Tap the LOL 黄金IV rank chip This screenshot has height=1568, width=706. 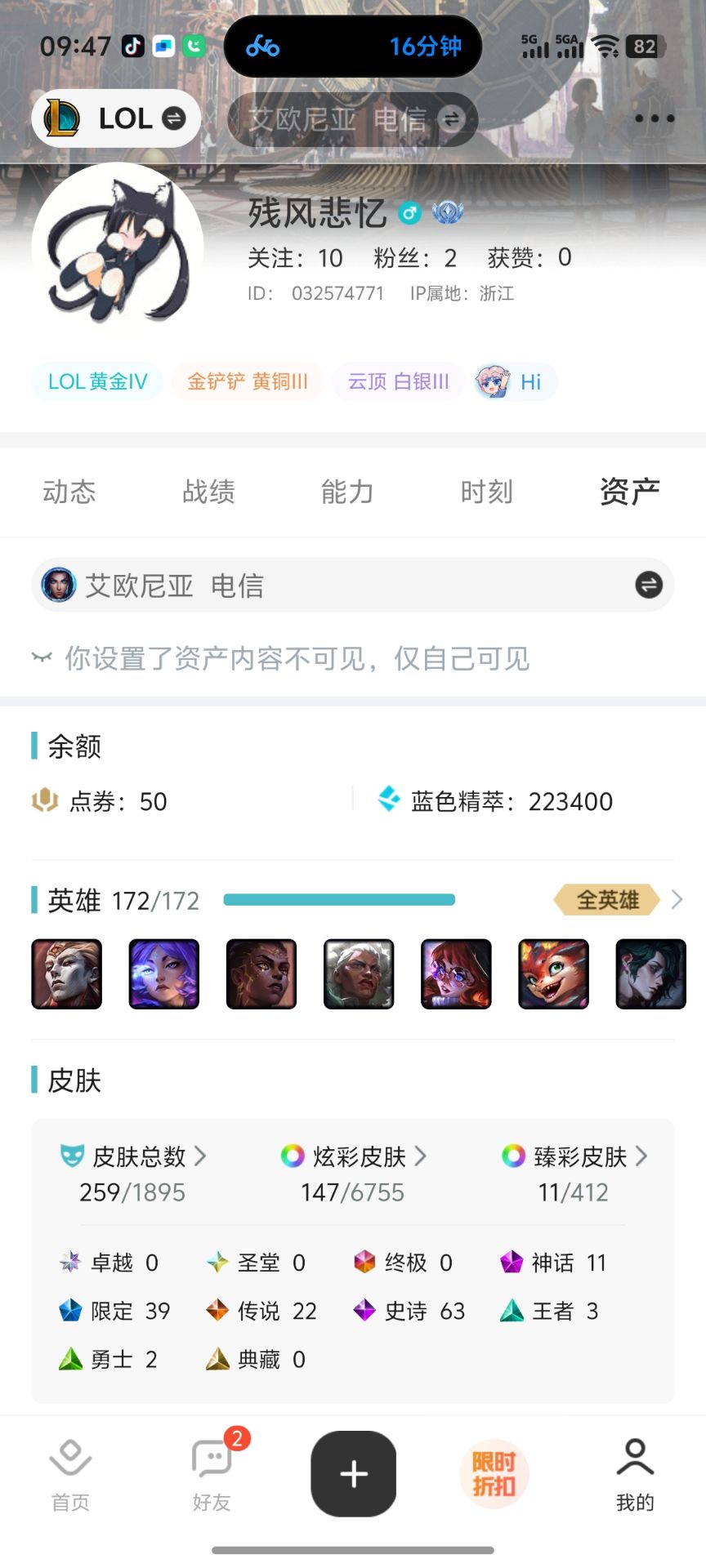point(97,381)
